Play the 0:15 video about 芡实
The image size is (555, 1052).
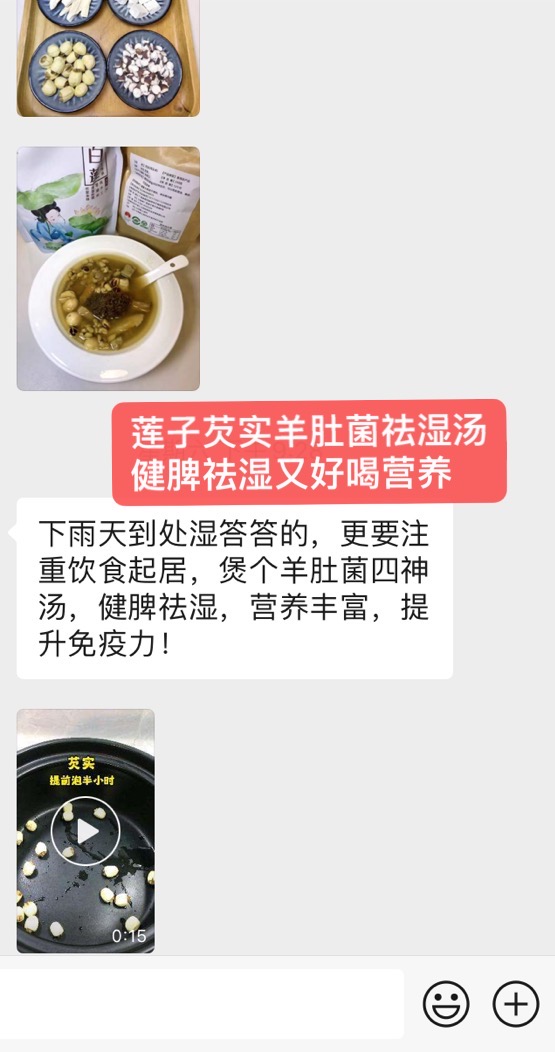(85, 831)
